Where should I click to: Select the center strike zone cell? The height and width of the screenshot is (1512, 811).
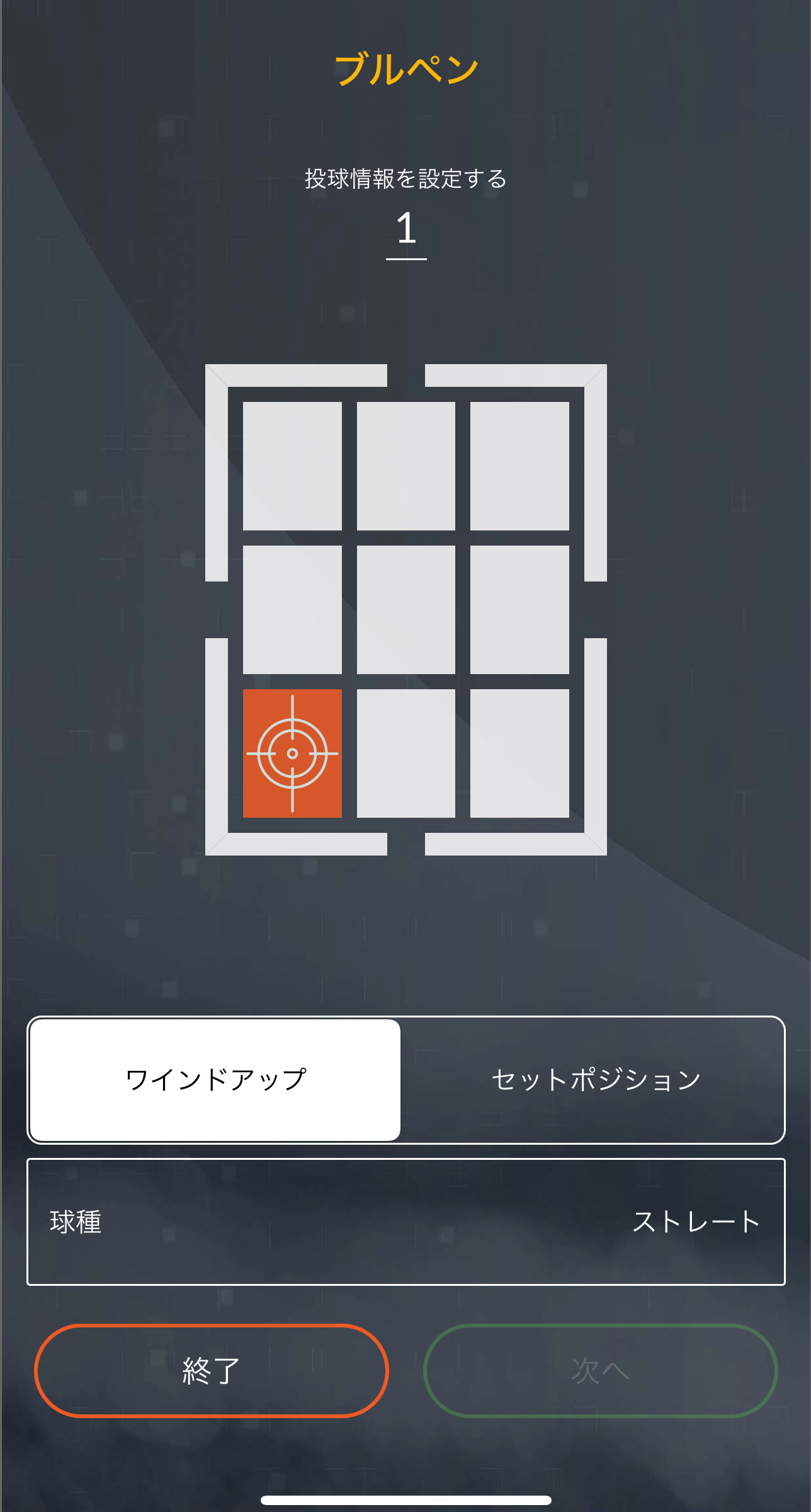pyautogui.click(x=406, y=610)
